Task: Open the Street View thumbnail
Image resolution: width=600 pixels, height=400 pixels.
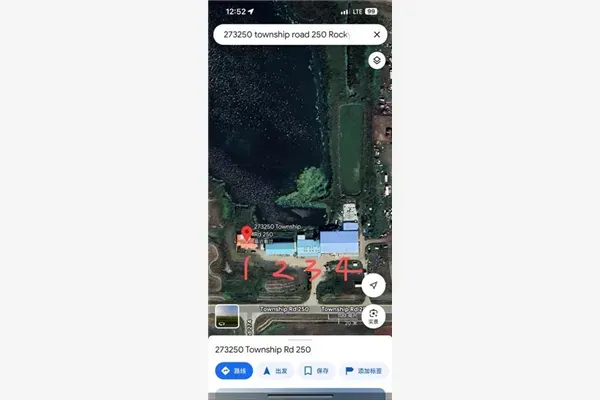Action: click(x=227, y=317)
